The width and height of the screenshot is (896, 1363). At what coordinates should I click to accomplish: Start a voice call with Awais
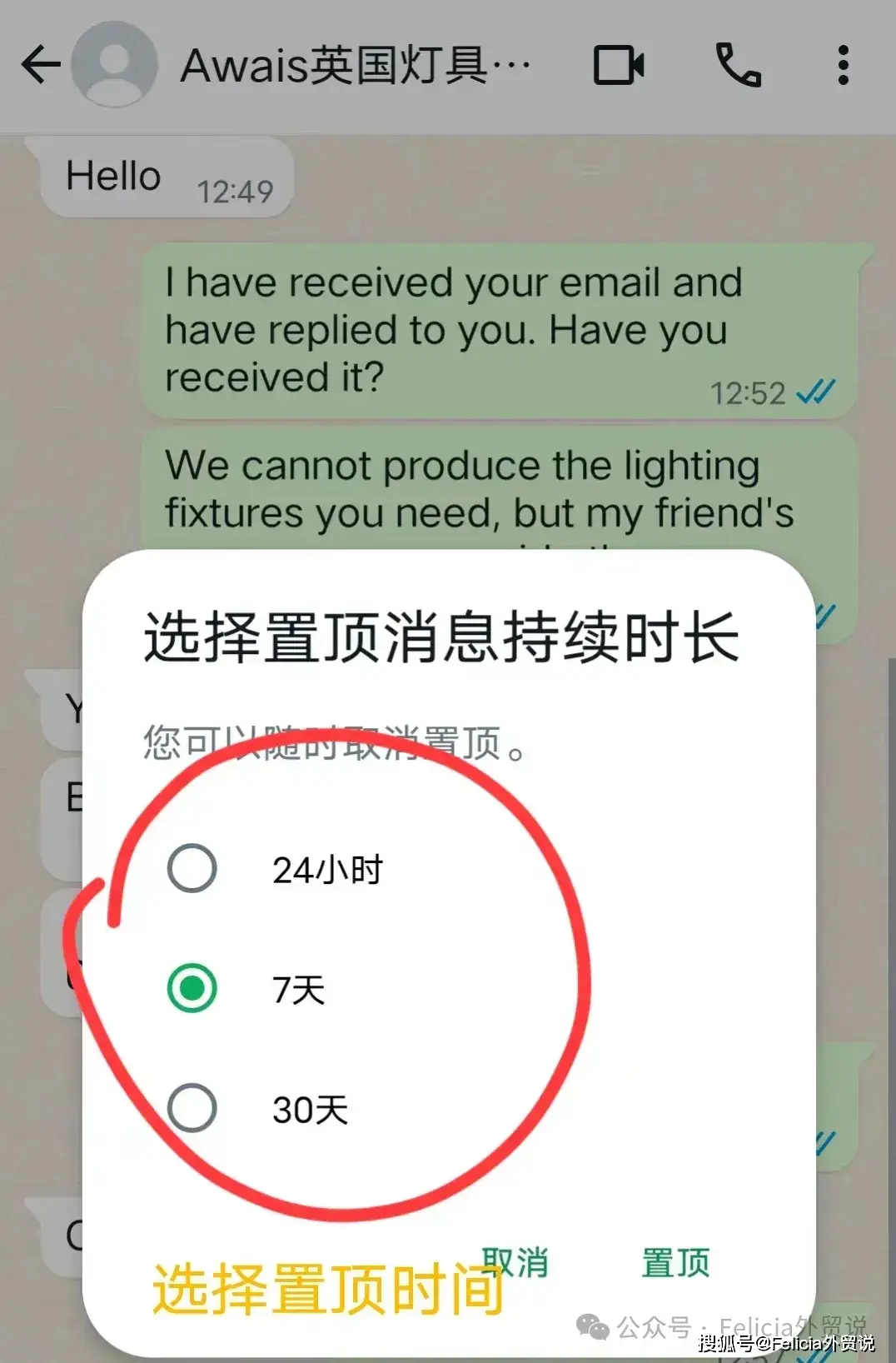[738, 65]
